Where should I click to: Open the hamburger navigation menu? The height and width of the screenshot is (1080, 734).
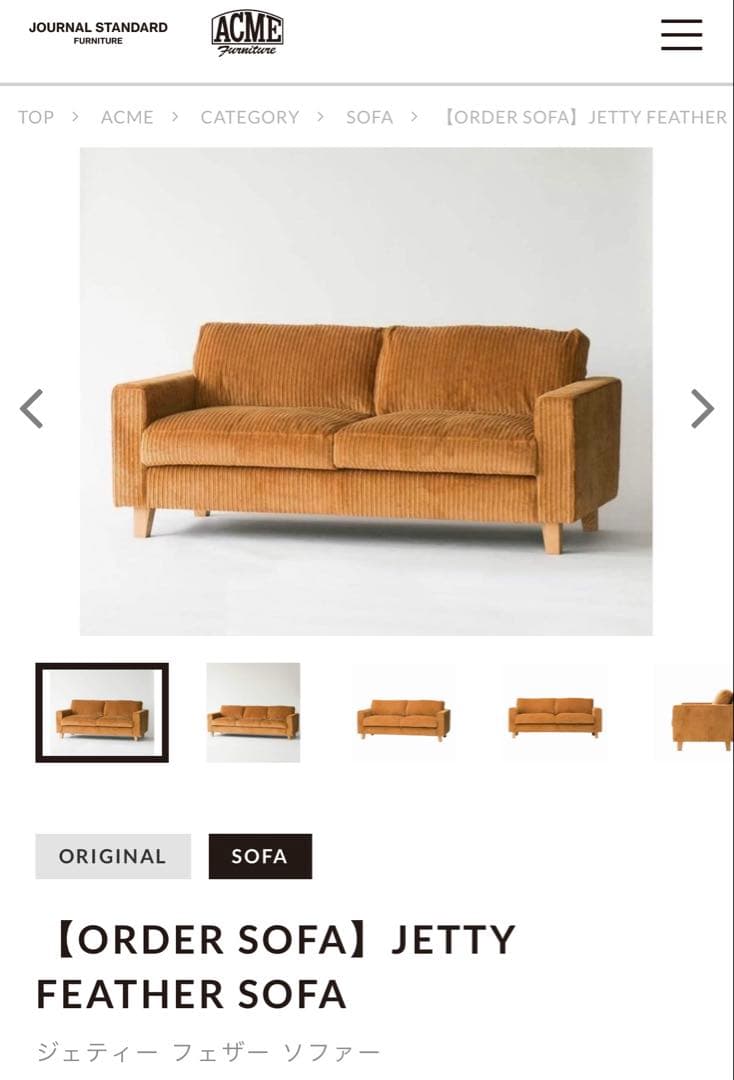[x=680, y=35]
